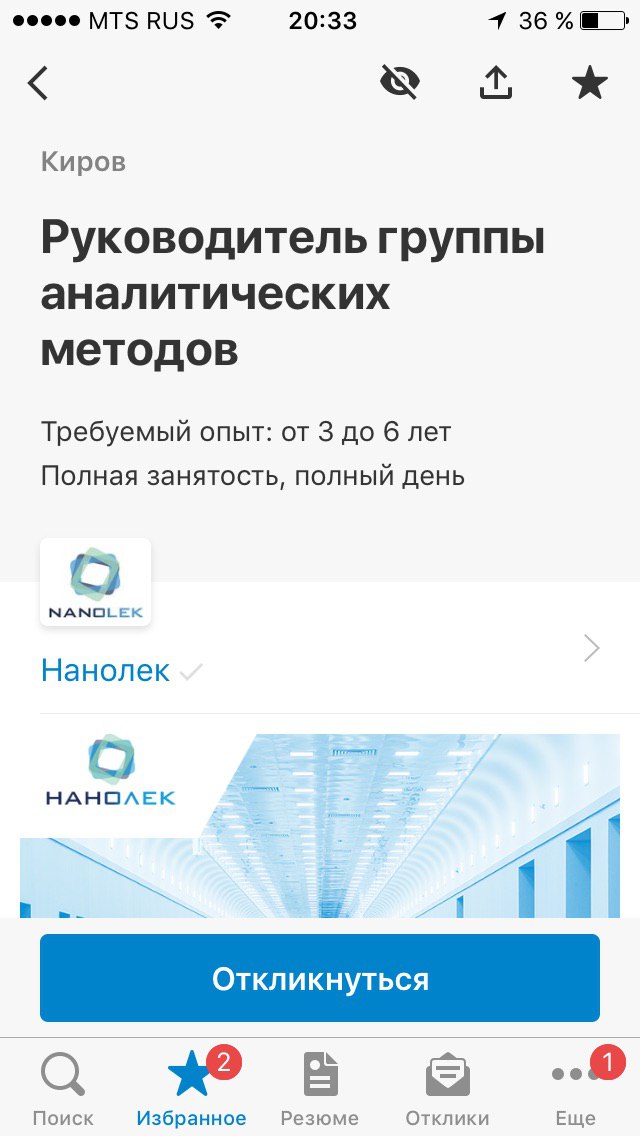Image resolution: width=640 pixels, height=1136 pixels.
Task: Open the Отклики tab
Action: [447, 1088]
